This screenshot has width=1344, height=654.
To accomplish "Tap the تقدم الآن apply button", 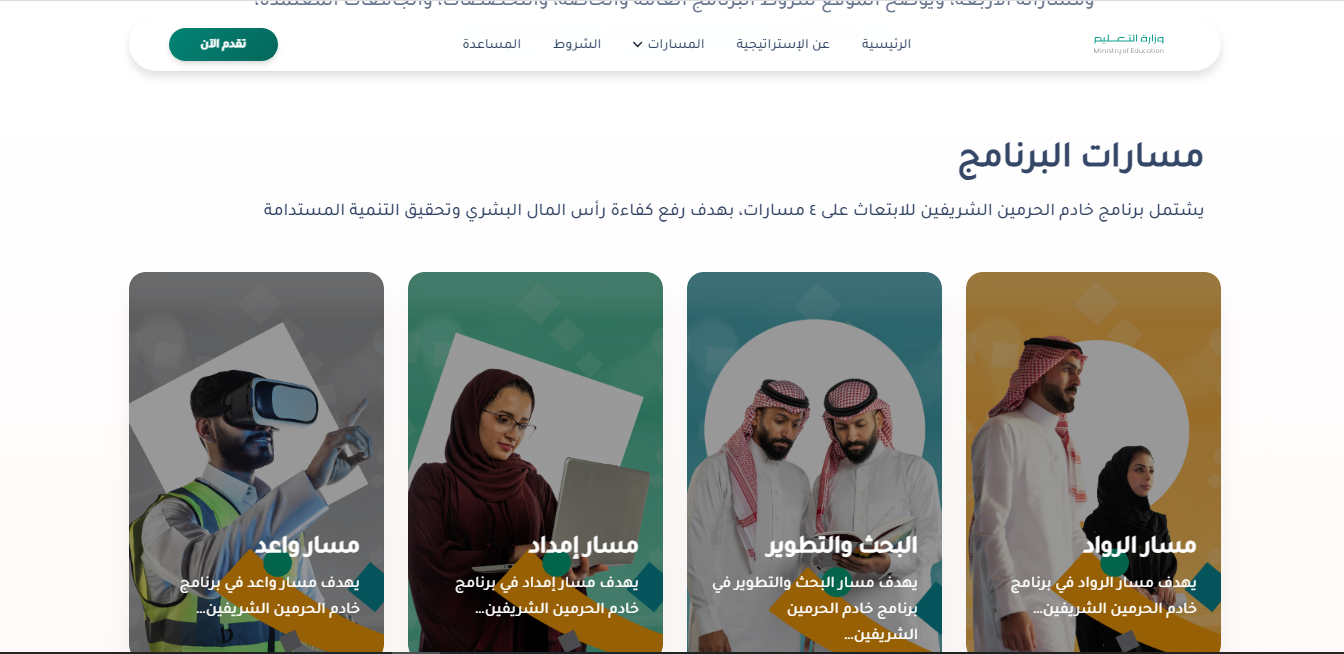I will 223,44.
